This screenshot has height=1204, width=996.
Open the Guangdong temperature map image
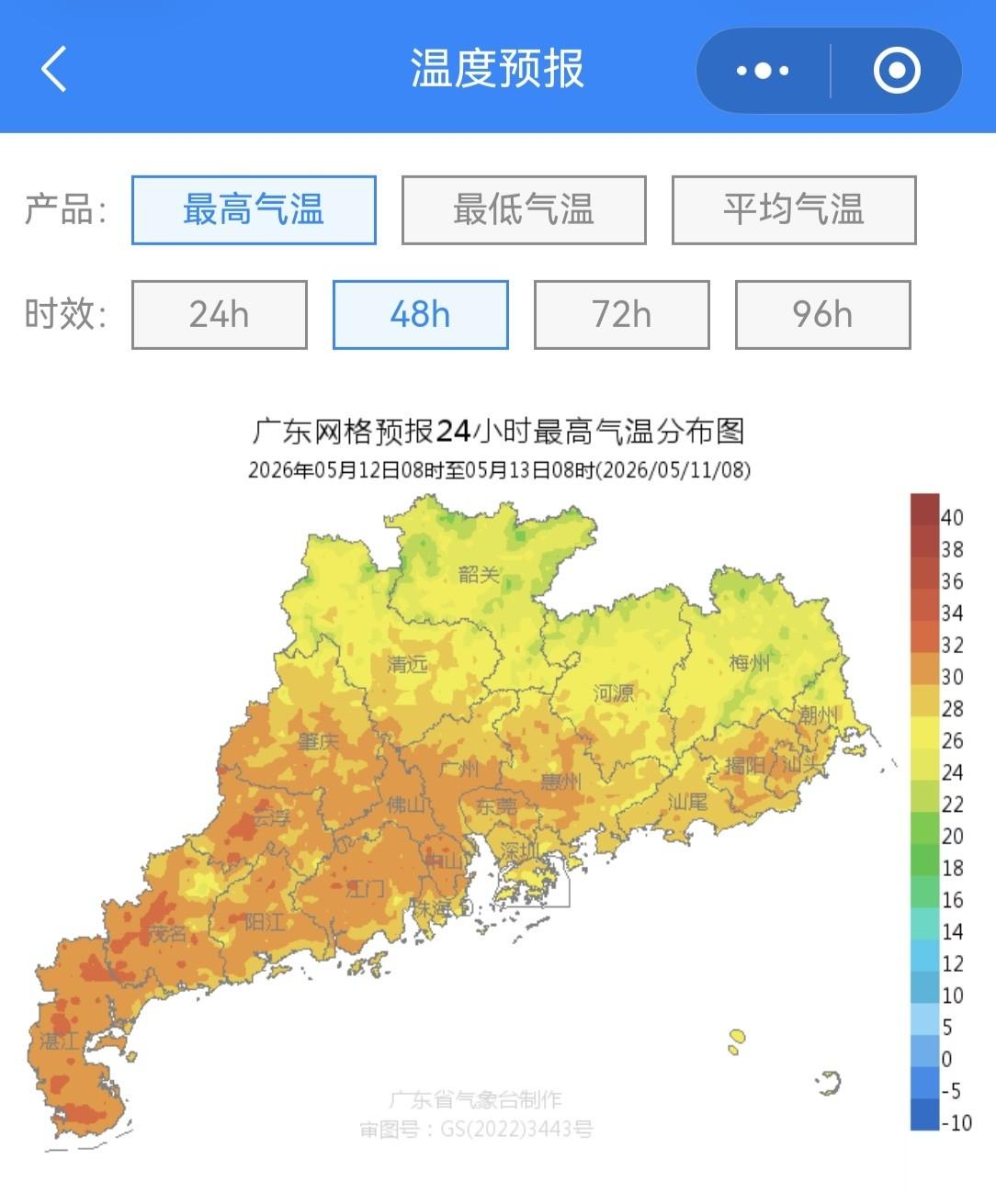click(498, 781)
